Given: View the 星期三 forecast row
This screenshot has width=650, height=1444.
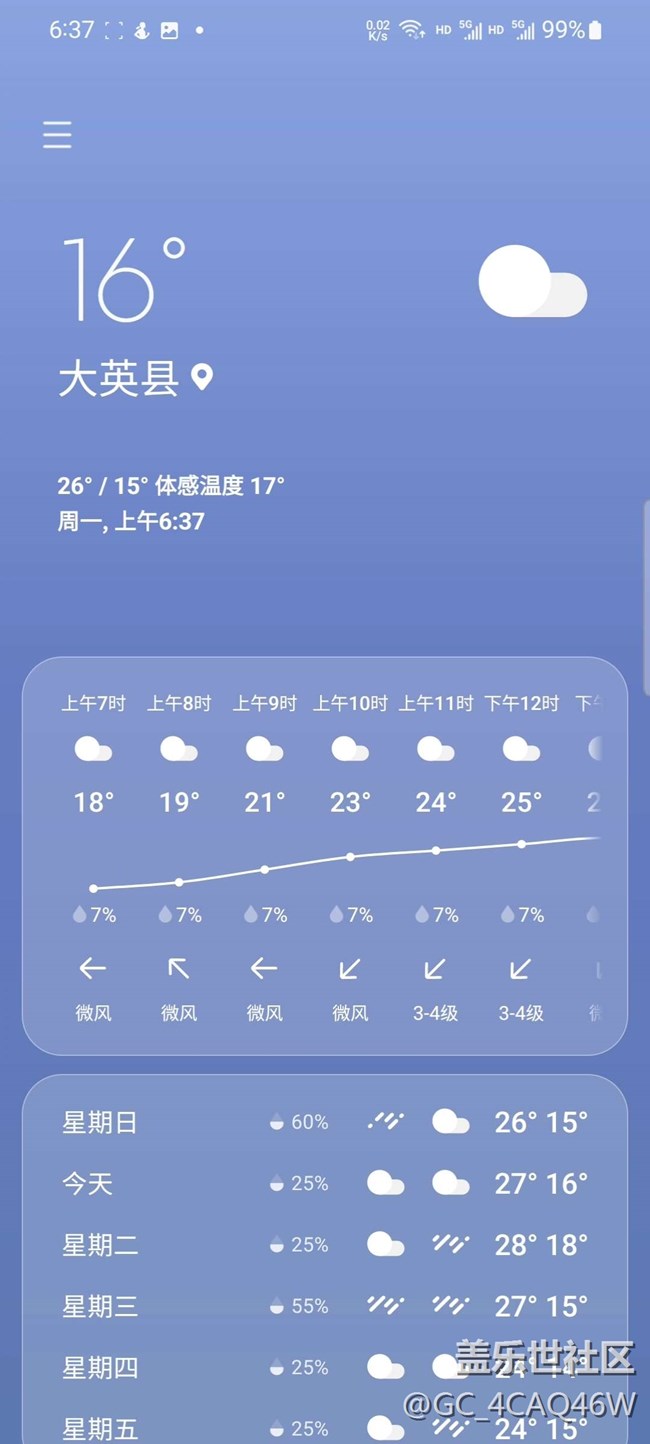Looking at the screenshot, I should click(325, 1306).
